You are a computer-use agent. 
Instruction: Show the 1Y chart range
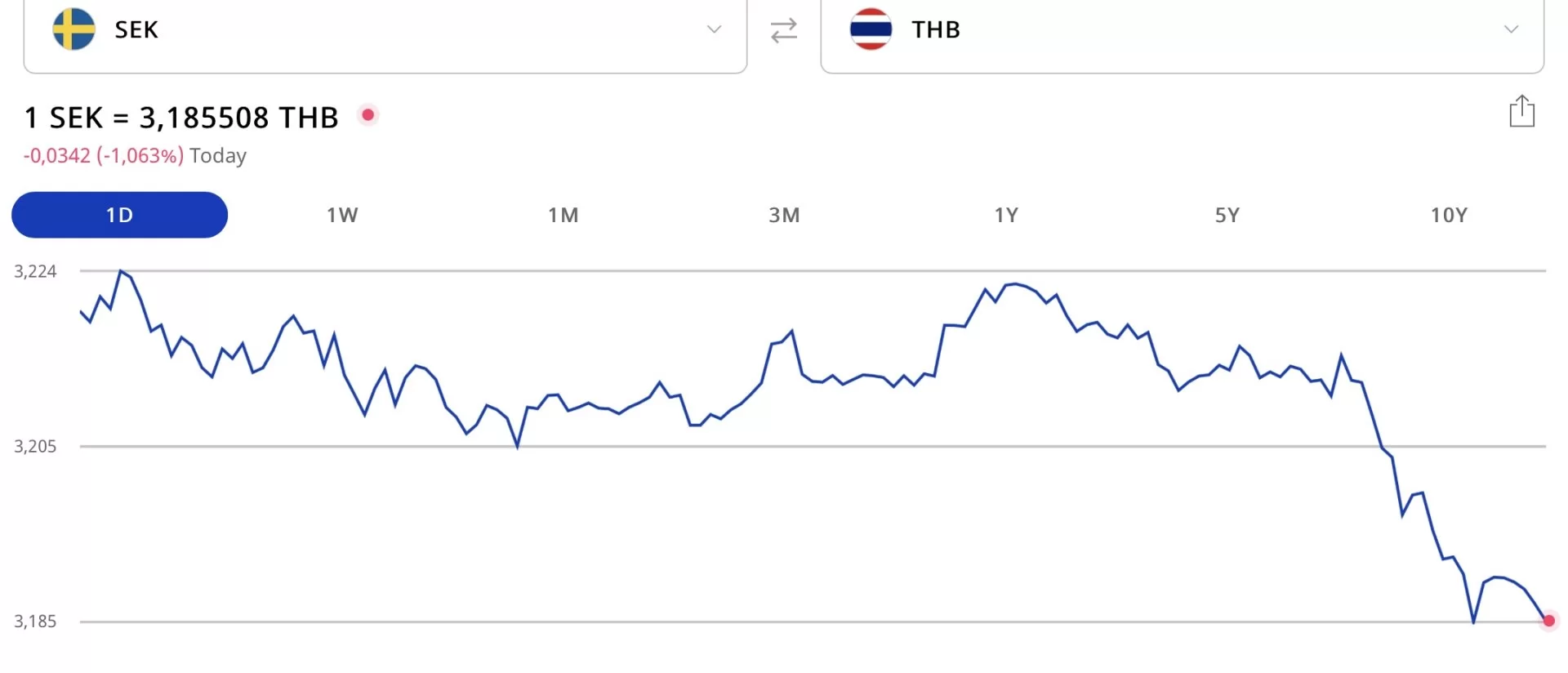point(1006,215)
